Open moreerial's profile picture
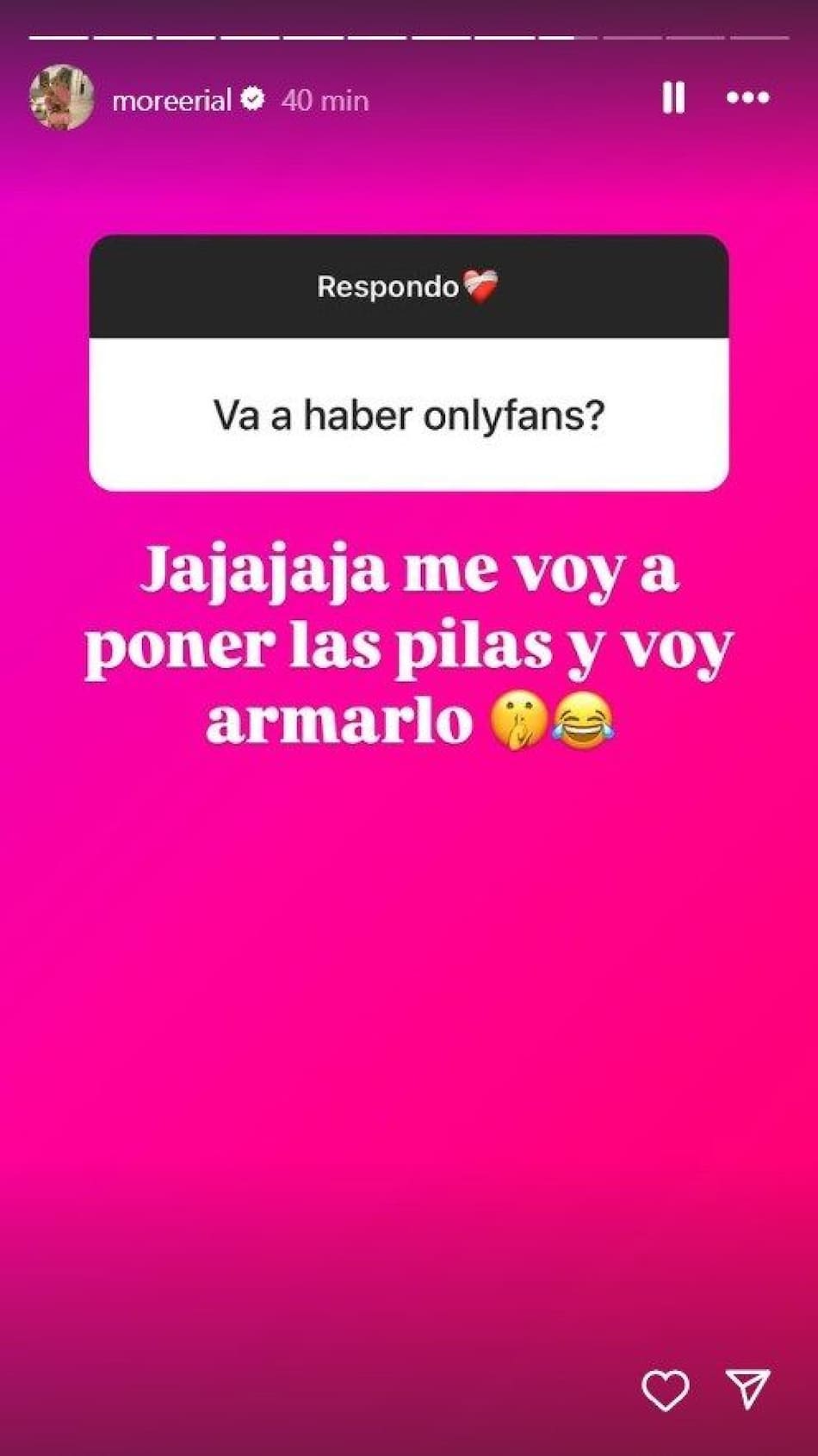Image resolution: width=818 pixels, height=1456 pixels. (62, 98)
